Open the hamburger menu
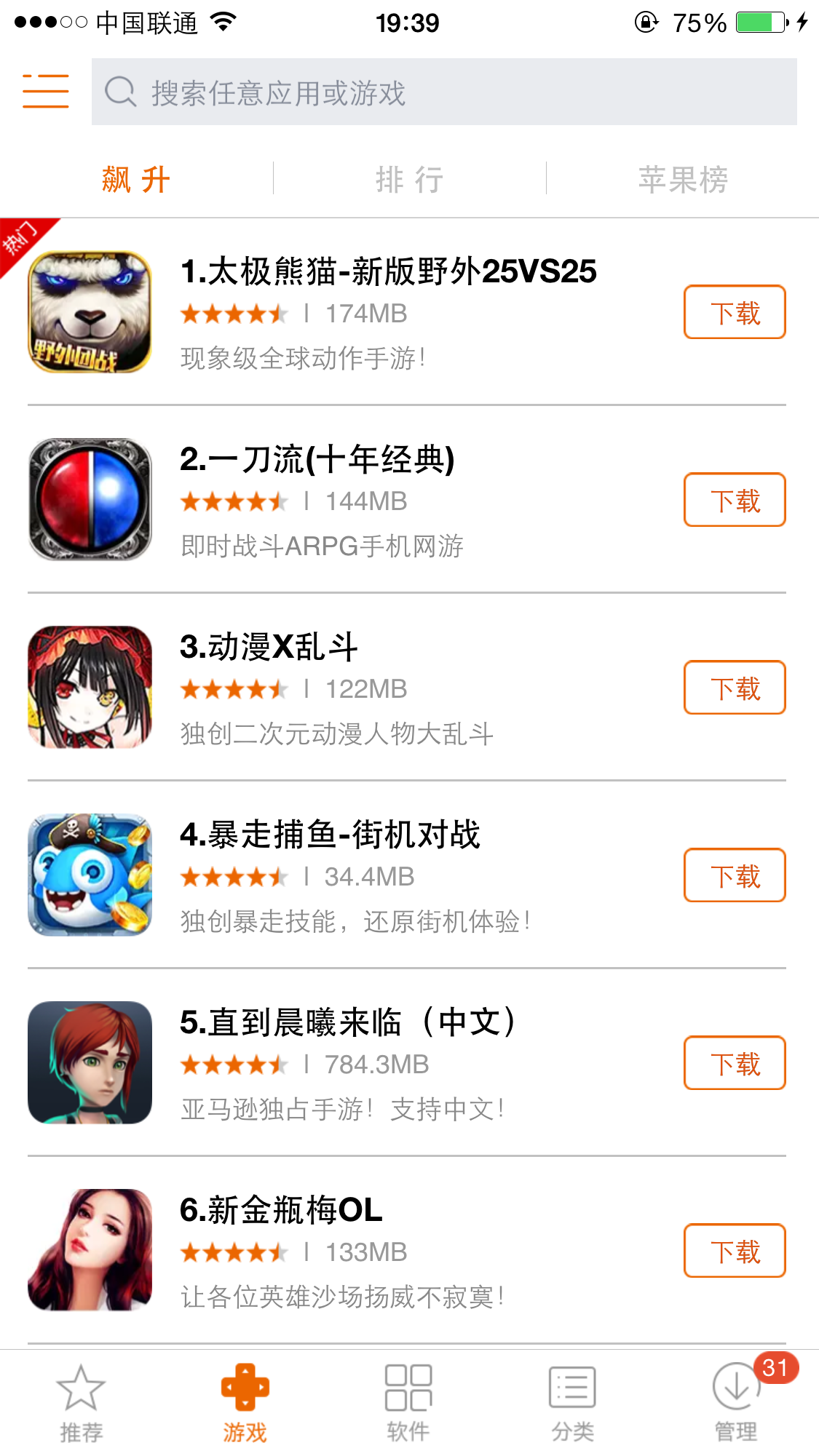Viewport: 819px width, 1456px height. (45, 92)
